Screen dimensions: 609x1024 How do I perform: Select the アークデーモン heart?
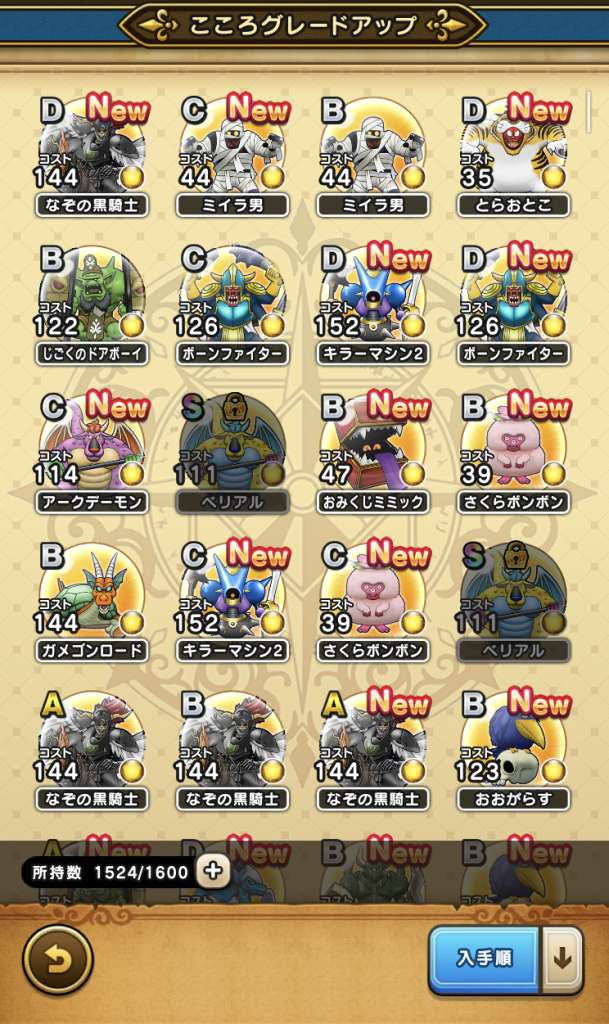93,449
